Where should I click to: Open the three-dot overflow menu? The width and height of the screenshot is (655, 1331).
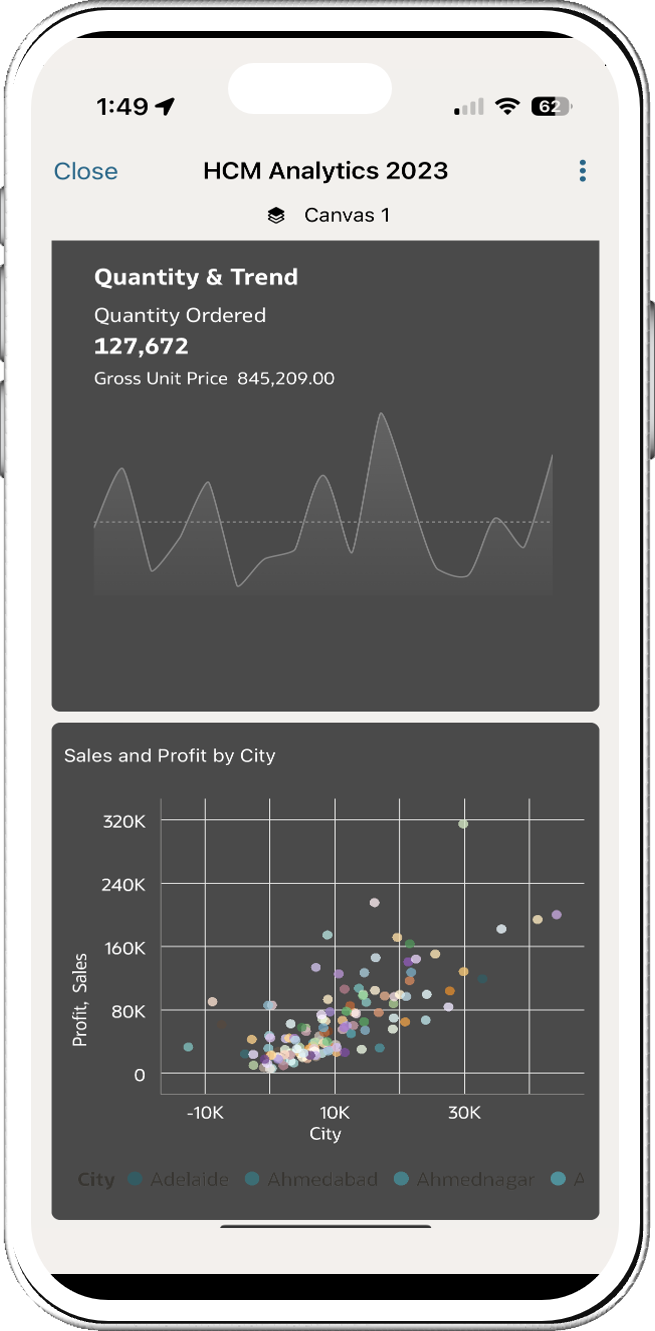[582, 171]
